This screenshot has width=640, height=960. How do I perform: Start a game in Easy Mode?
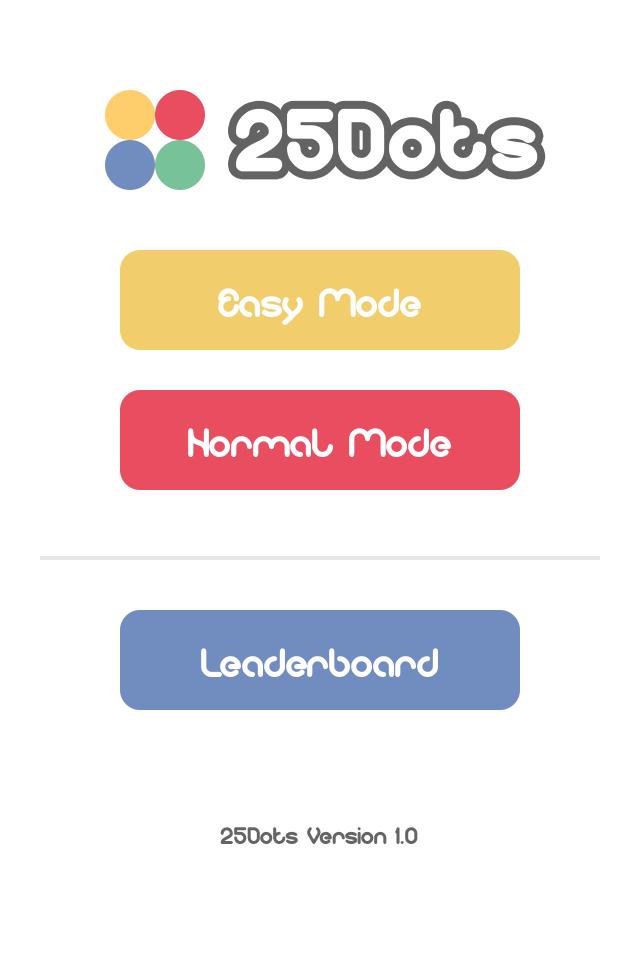point(320,300)
